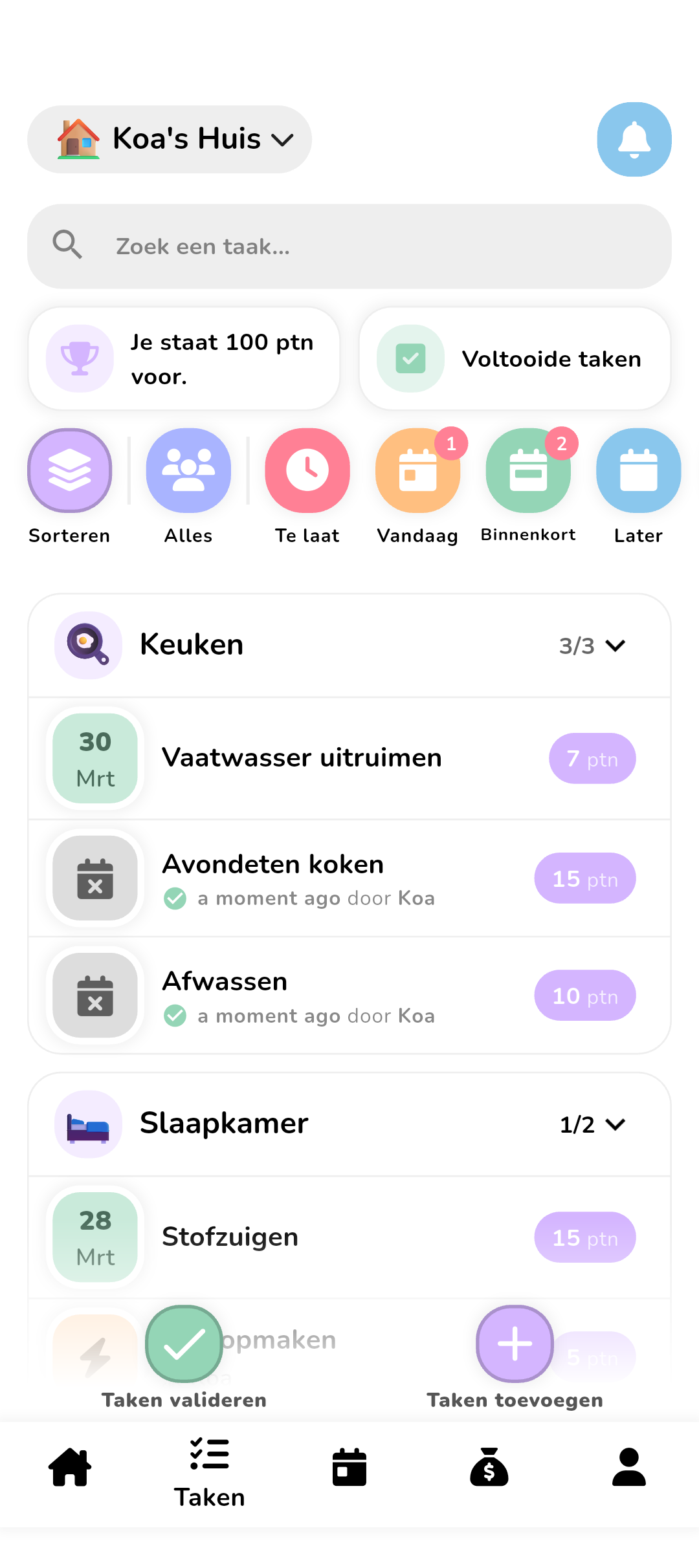Select the Later filter icon

click(638, 471)
